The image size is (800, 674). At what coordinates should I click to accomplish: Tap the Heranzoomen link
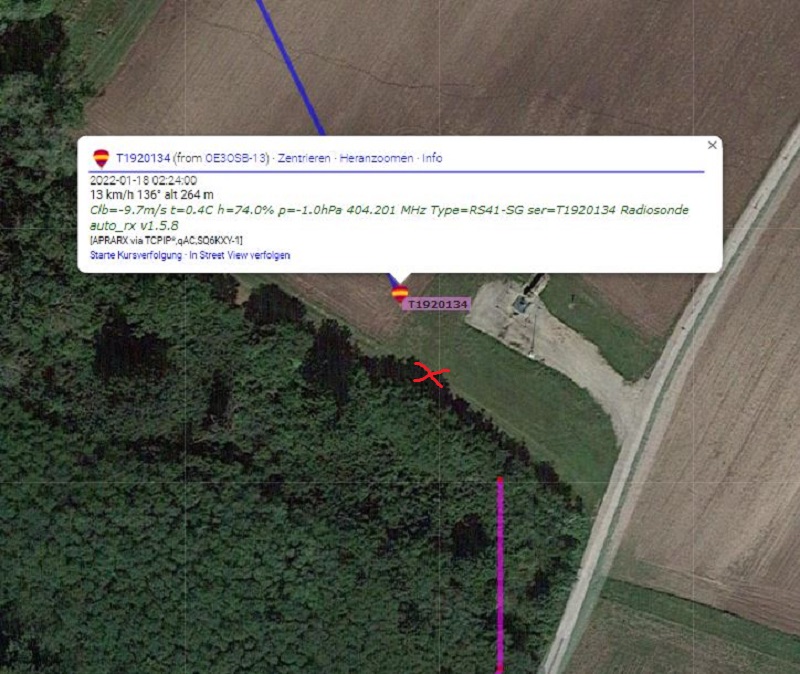(x=376, y=158)
